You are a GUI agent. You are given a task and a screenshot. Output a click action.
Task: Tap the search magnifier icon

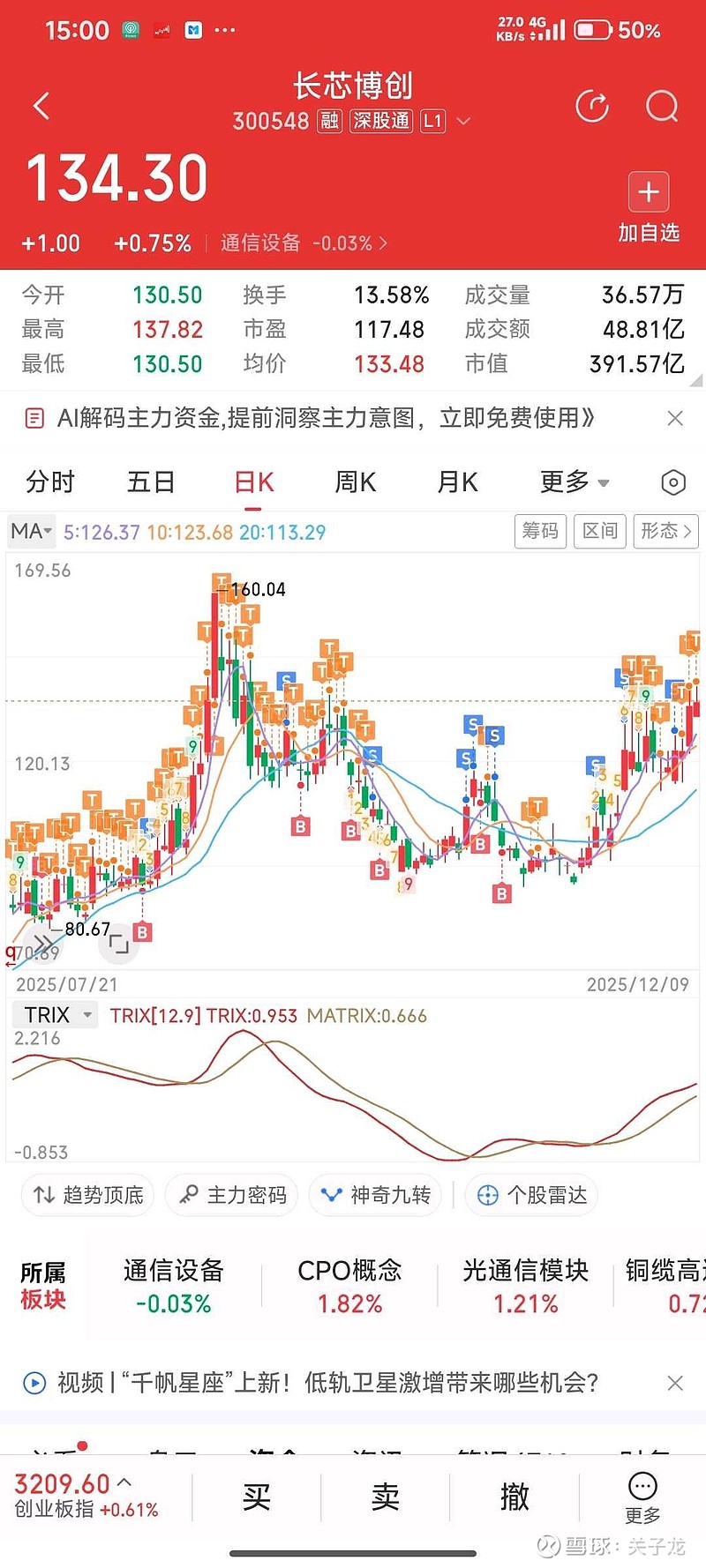pyautogui.click(x=661, y=106)
